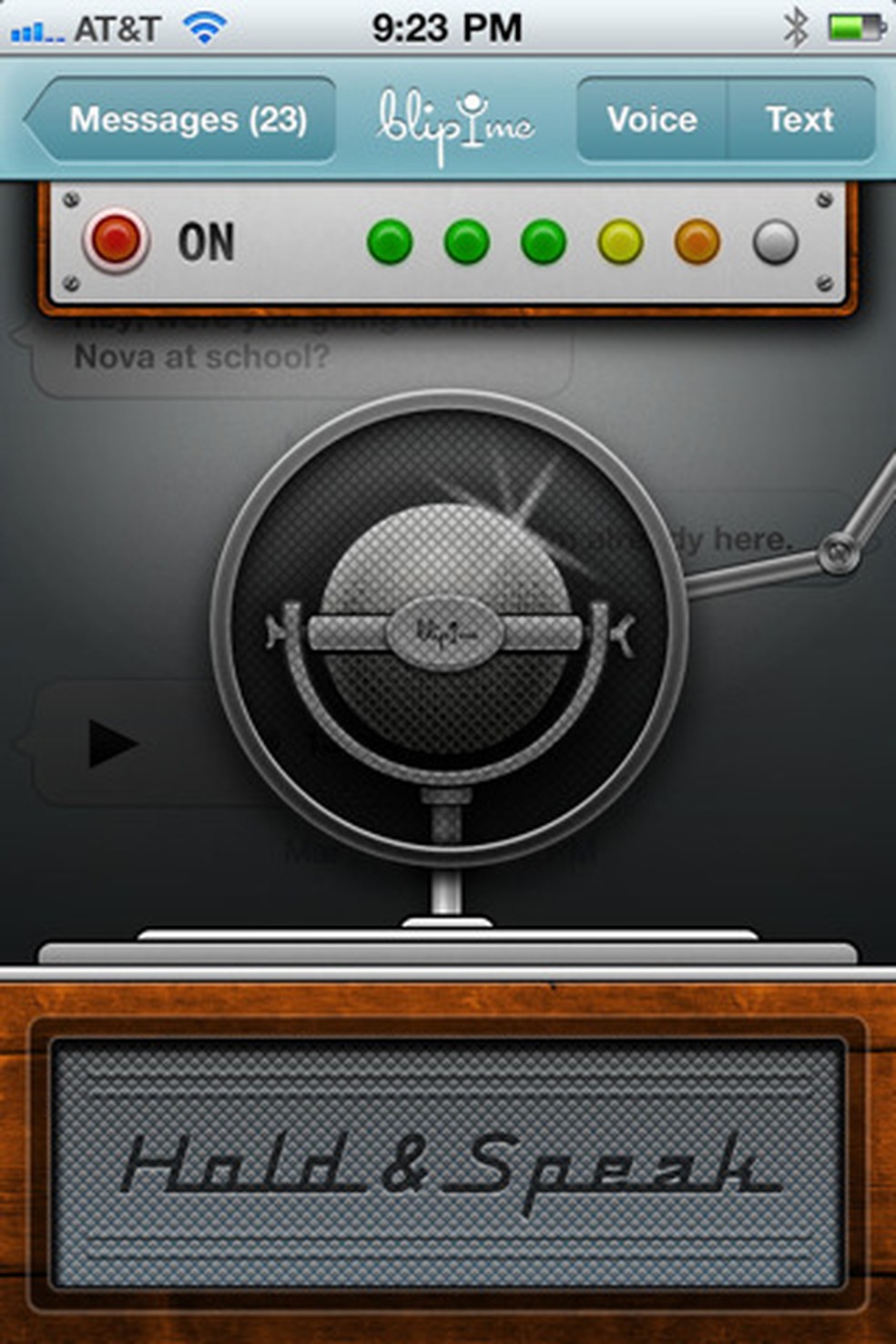The image size is (896, 1344).
Task: Tap the Hold & Speak button
Action: coord(448,1165)
